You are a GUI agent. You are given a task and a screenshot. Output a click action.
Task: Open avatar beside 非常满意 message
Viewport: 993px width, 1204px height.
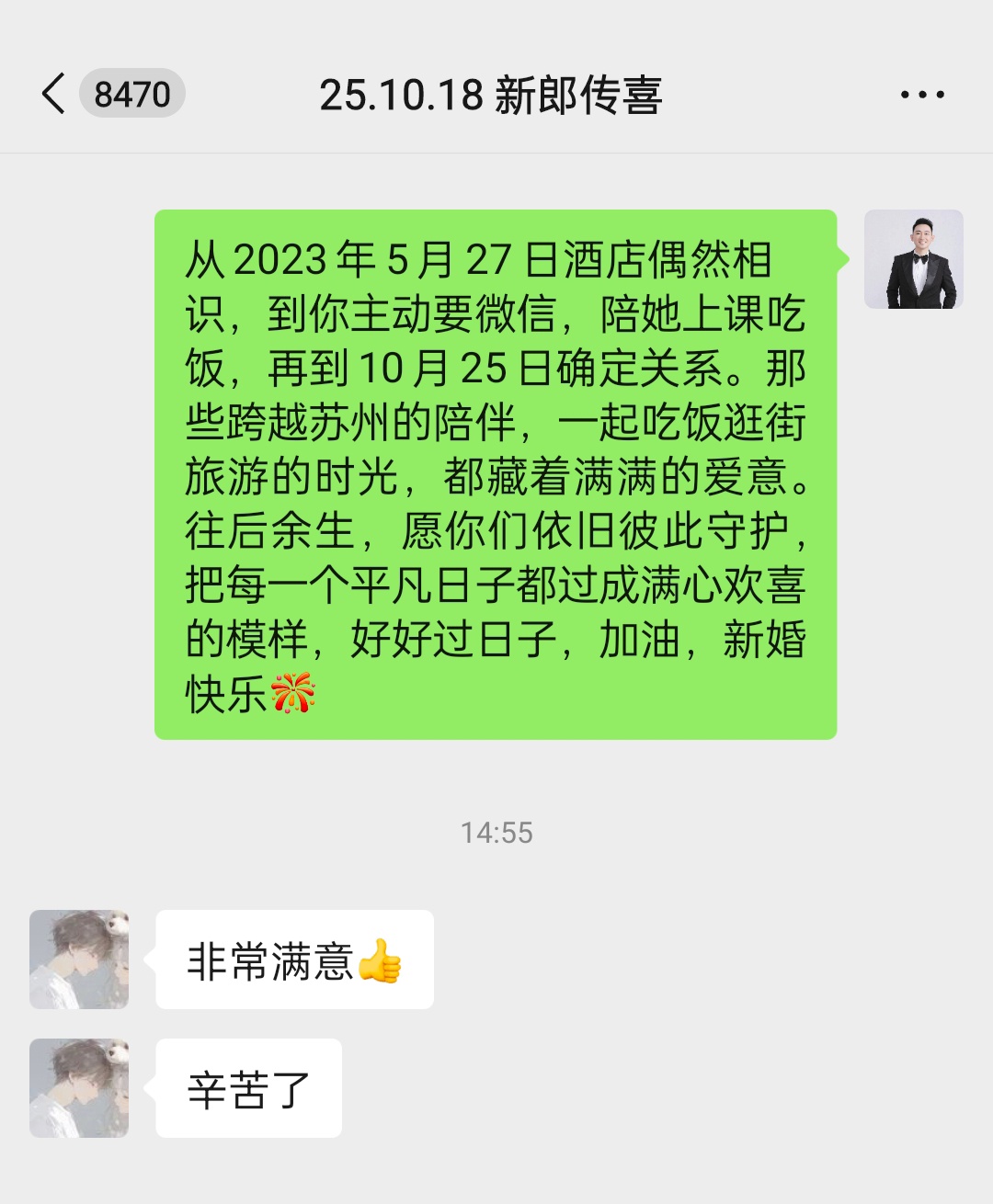click(x=79, y=960)
